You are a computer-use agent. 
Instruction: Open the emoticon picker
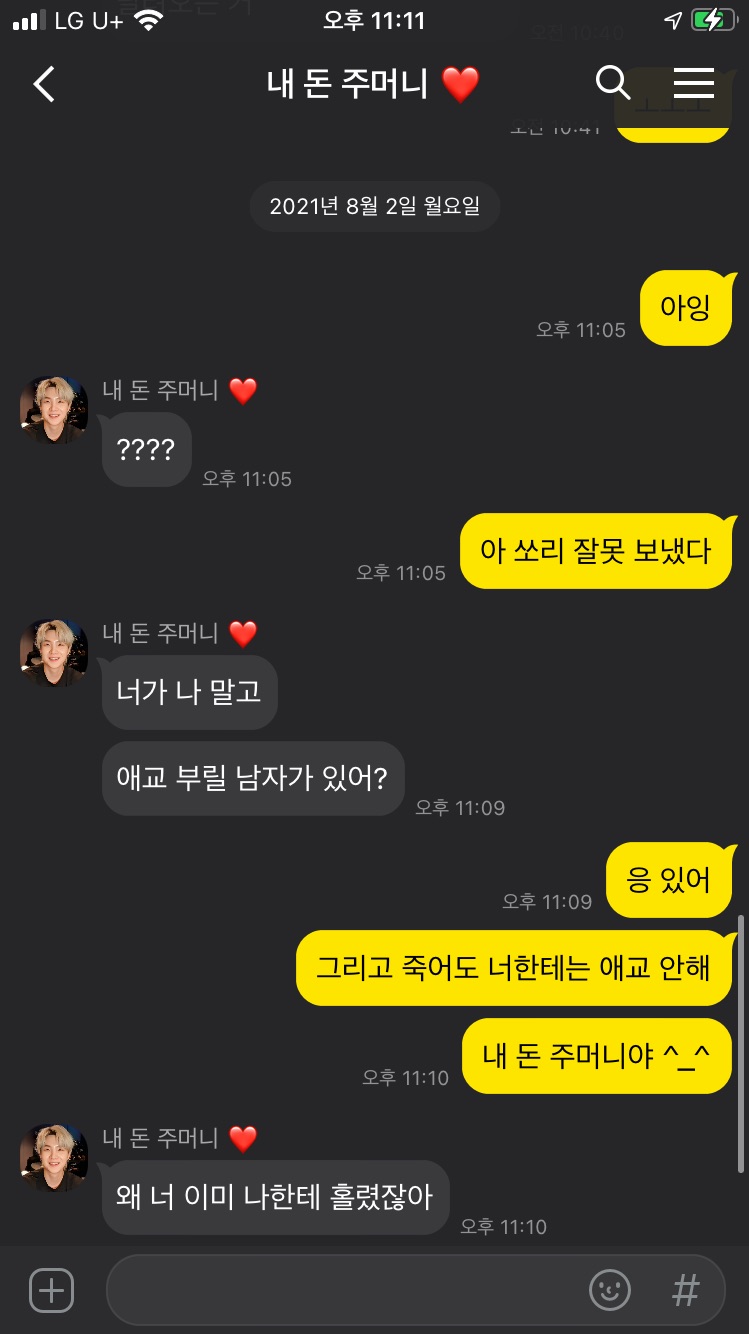pyautogui.click(x=610, y=1290)
